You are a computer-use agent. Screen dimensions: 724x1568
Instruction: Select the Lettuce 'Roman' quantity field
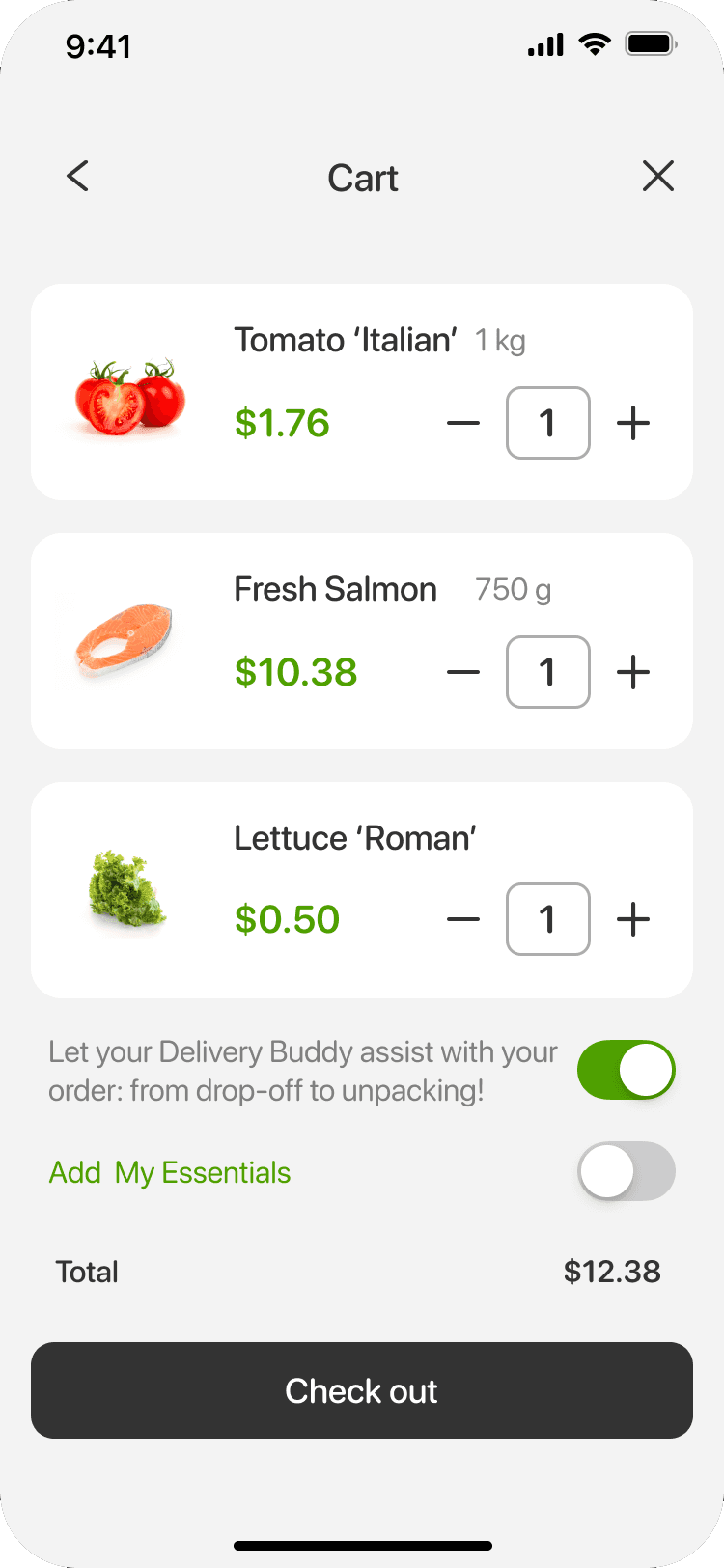pyautogui.click(x=548, y=919)
